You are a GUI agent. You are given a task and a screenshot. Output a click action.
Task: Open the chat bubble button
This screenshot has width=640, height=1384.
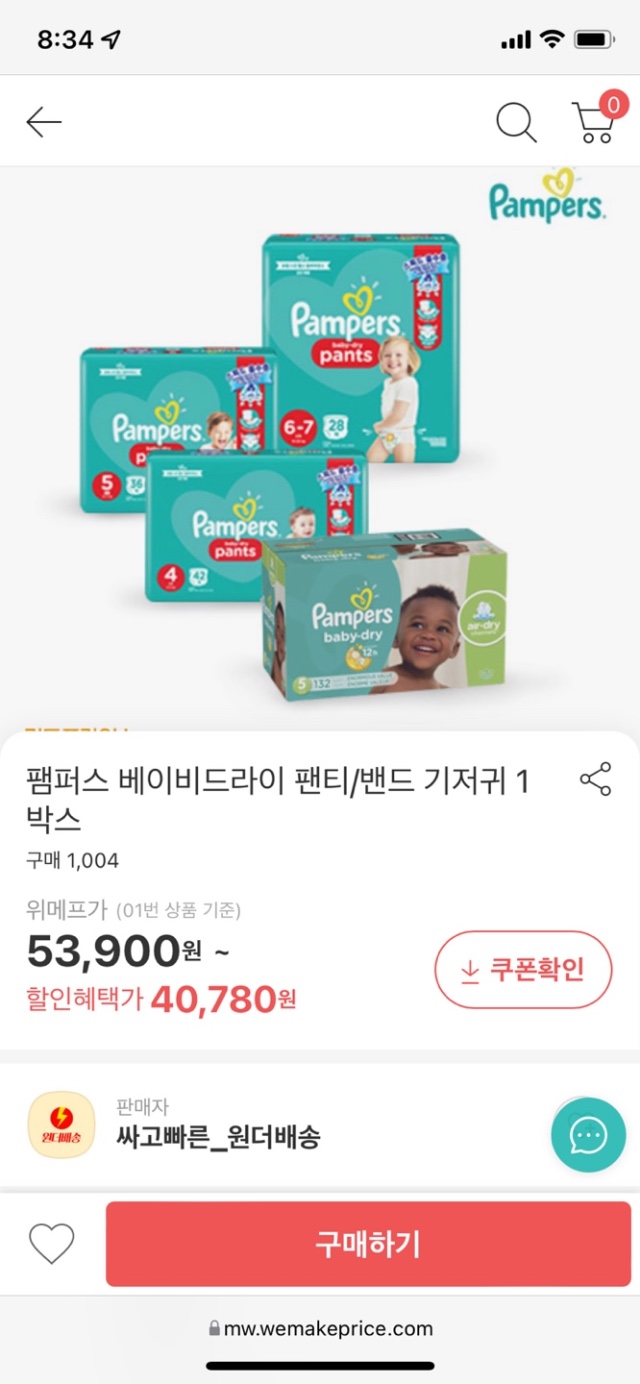tap(588, 1135)
